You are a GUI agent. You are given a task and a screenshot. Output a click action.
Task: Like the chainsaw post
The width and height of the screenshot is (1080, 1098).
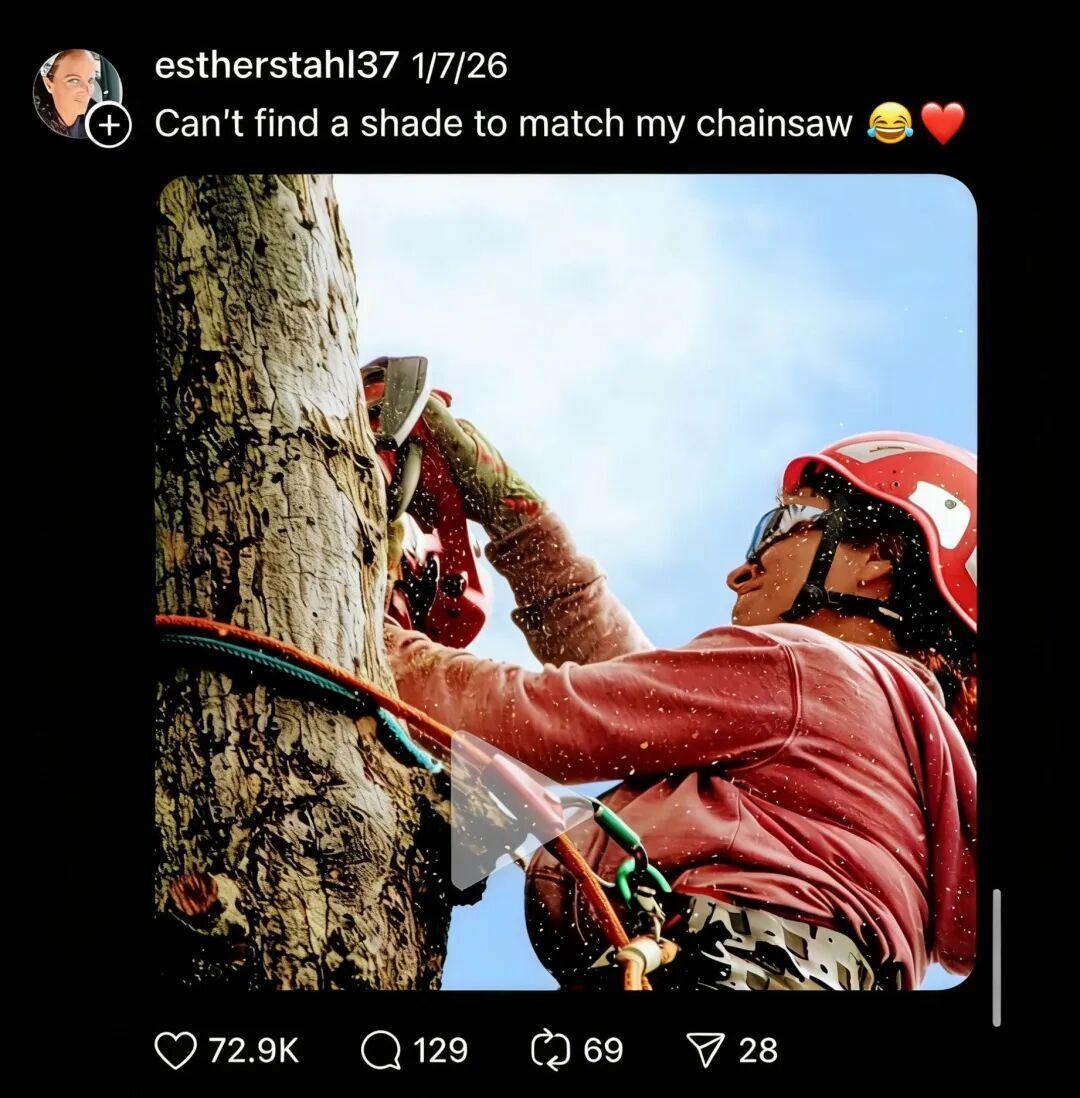pos(177,1050)
